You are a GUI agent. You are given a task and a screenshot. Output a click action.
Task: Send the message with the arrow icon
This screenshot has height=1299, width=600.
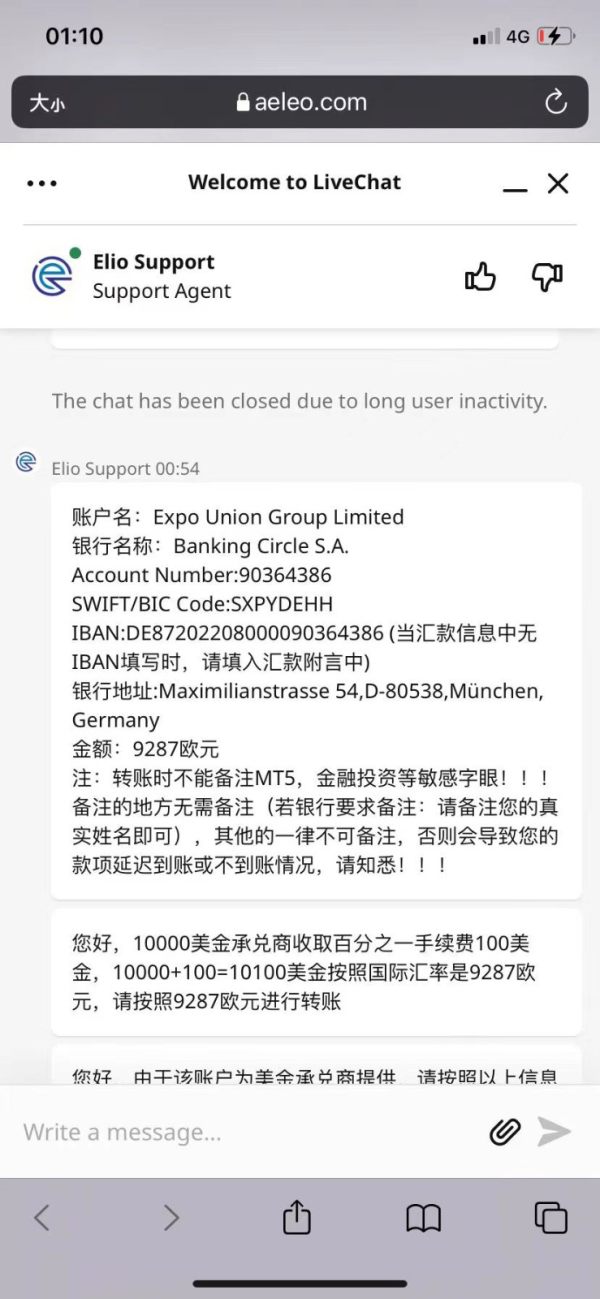click(x=554, y=1131)
